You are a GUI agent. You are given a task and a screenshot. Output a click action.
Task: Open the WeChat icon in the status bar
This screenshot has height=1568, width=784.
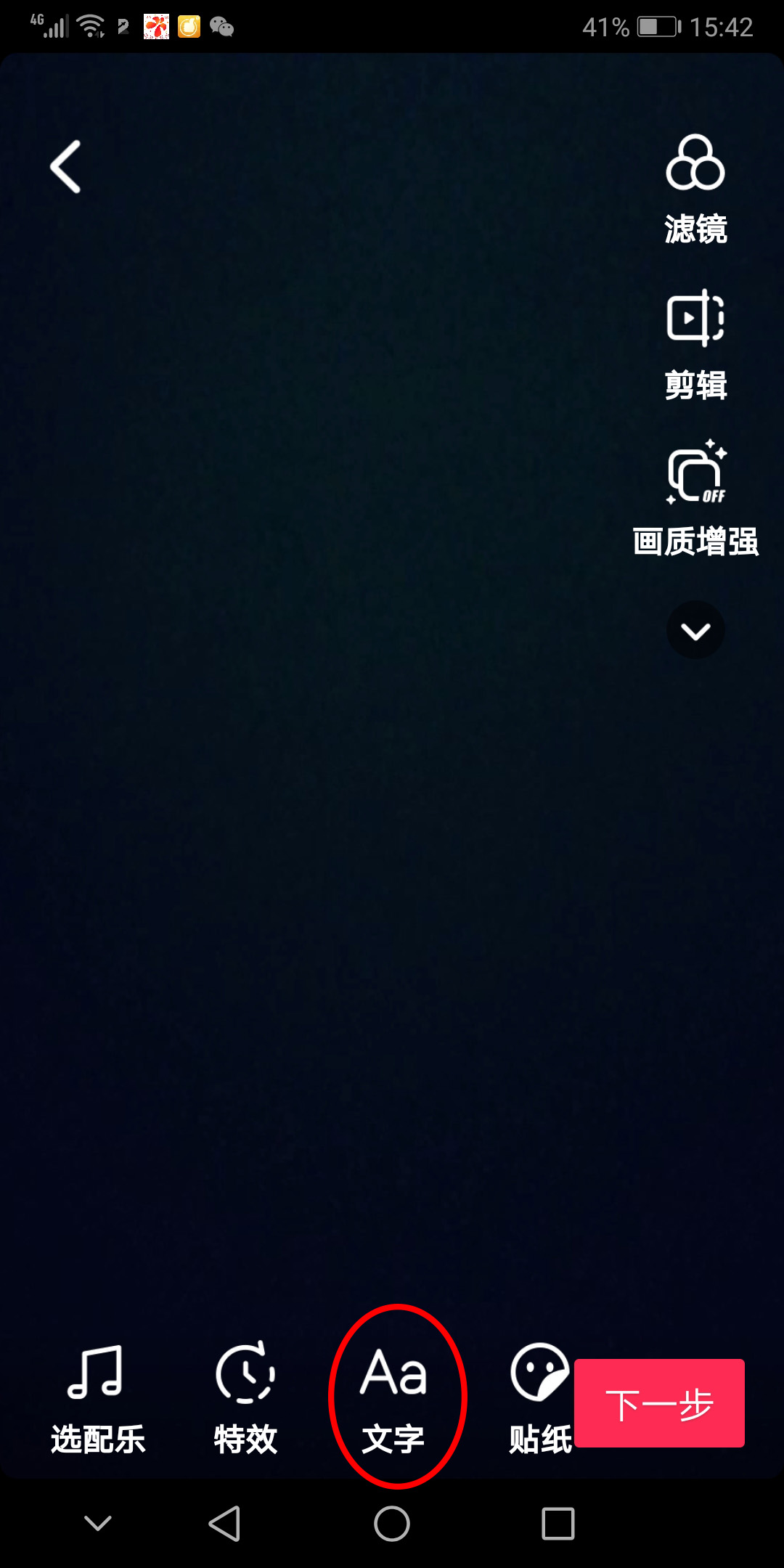pyautogui.click(x=223, y=27)
